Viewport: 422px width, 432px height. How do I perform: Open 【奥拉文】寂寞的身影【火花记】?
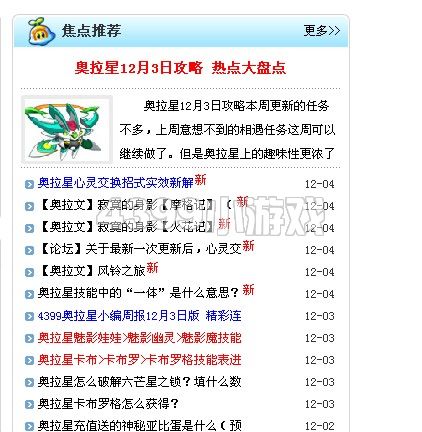point(126,227)
